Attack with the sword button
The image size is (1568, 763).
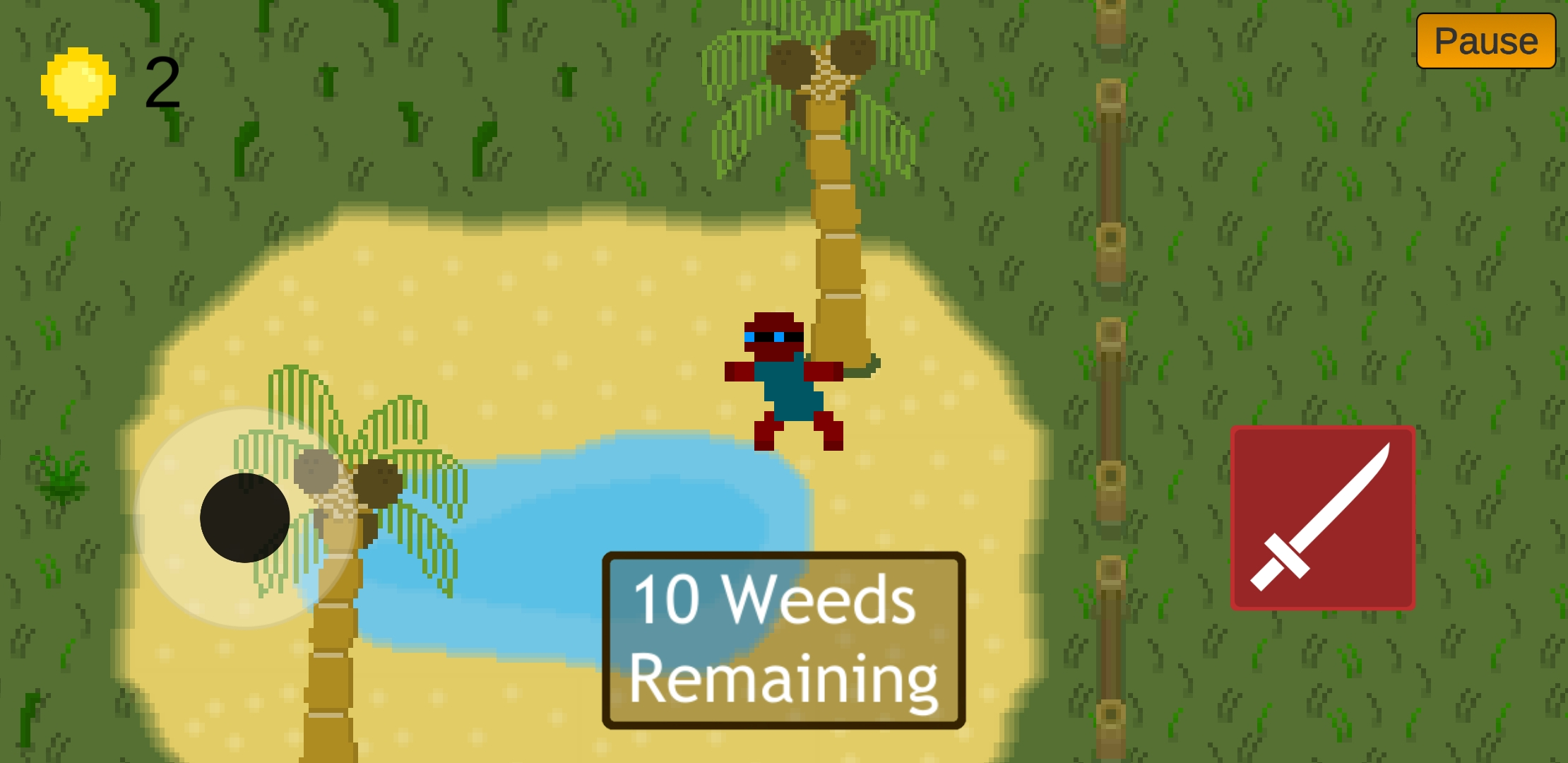click(1322, 518)
